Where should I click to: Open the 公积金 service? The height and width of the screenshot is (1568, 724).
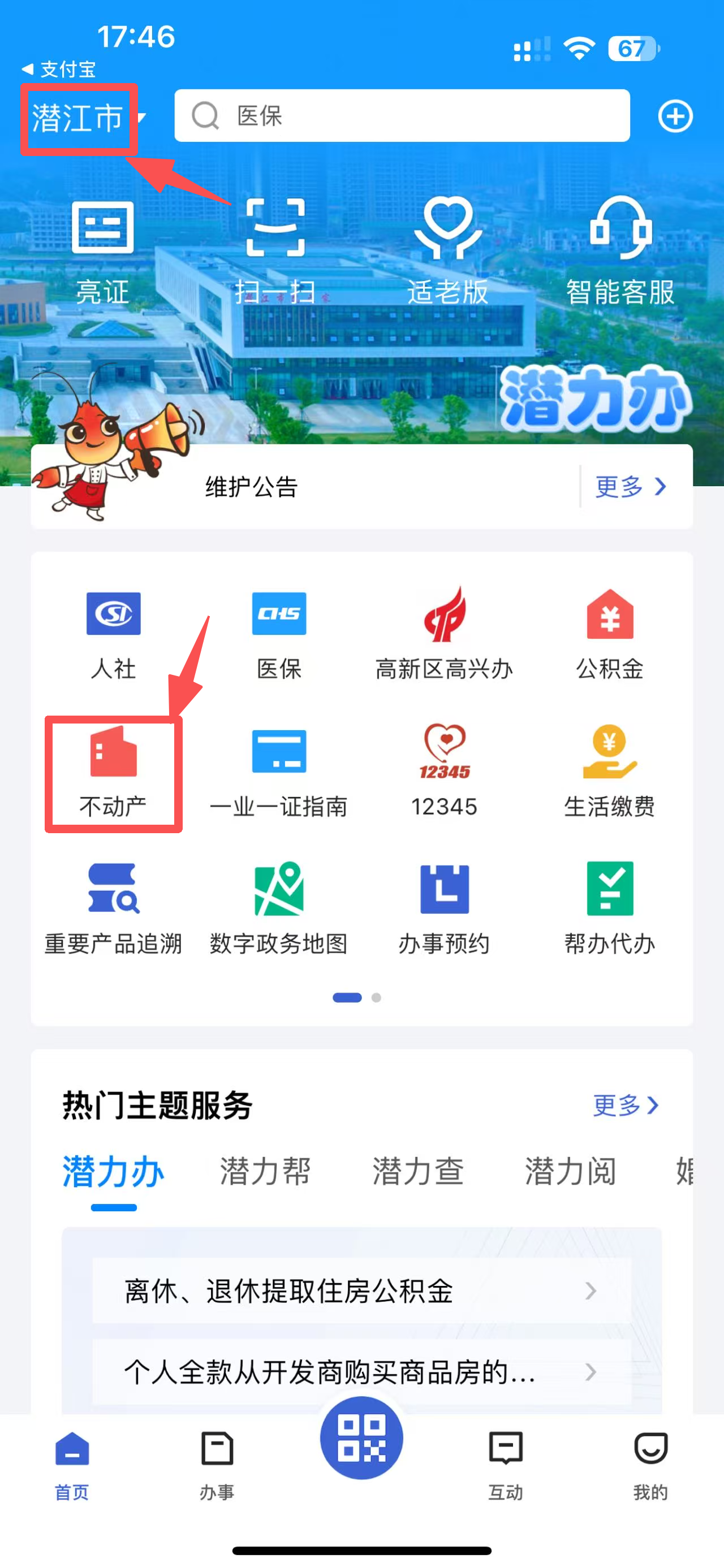(610, 634)
